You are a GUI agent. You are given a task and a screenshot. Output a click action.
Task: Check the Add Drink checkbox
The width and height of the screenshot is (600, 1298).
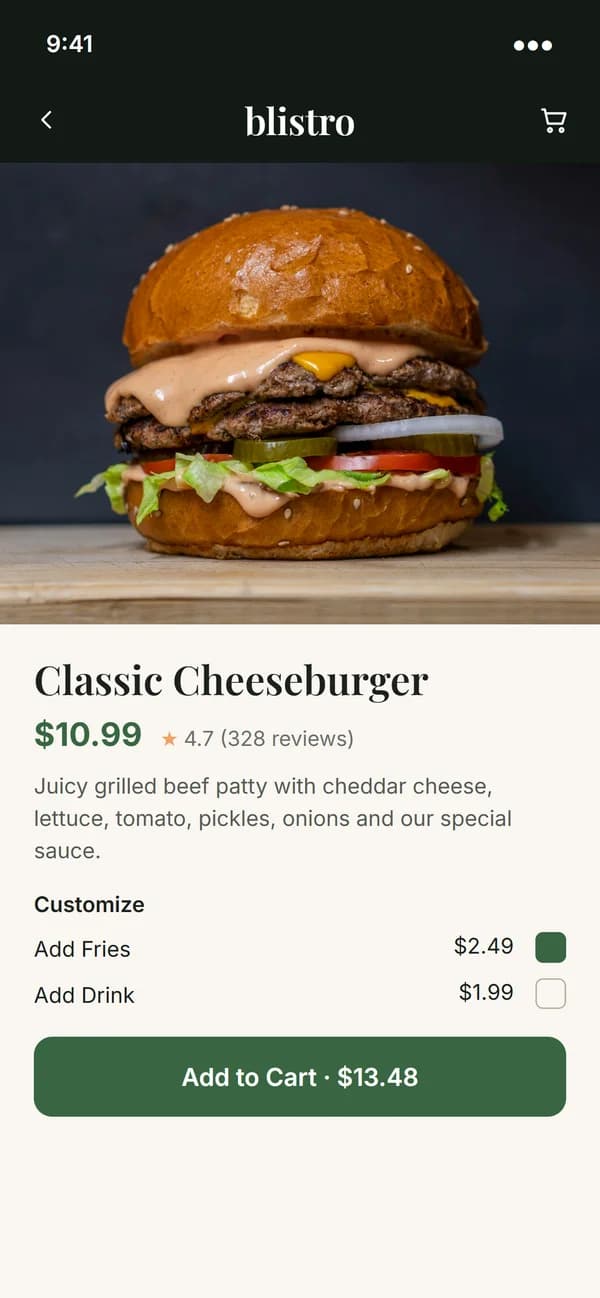click(551, 993)
